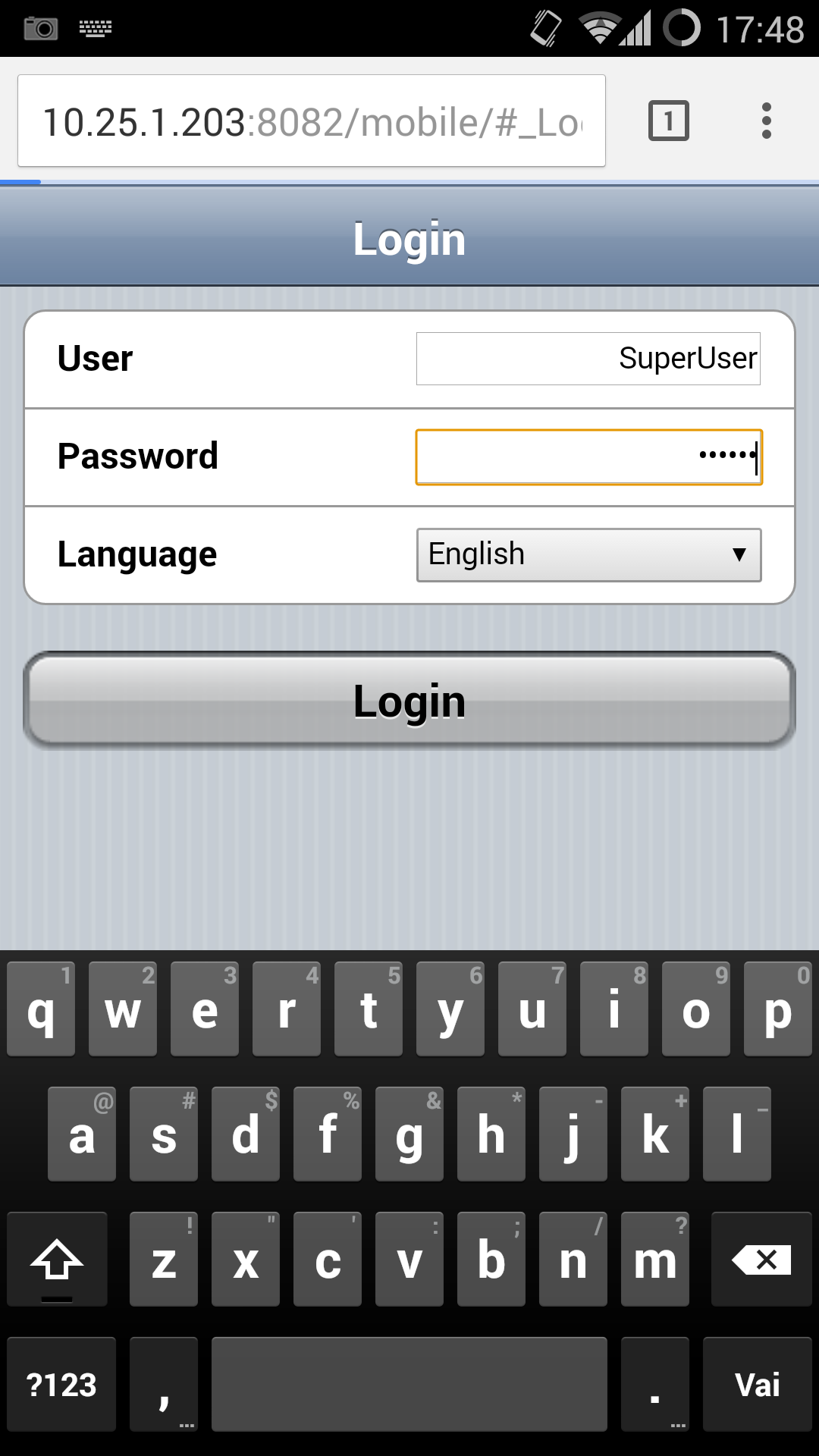Hit the backspace key on keyboard
819x1456 pixels.
(761, 1260)
